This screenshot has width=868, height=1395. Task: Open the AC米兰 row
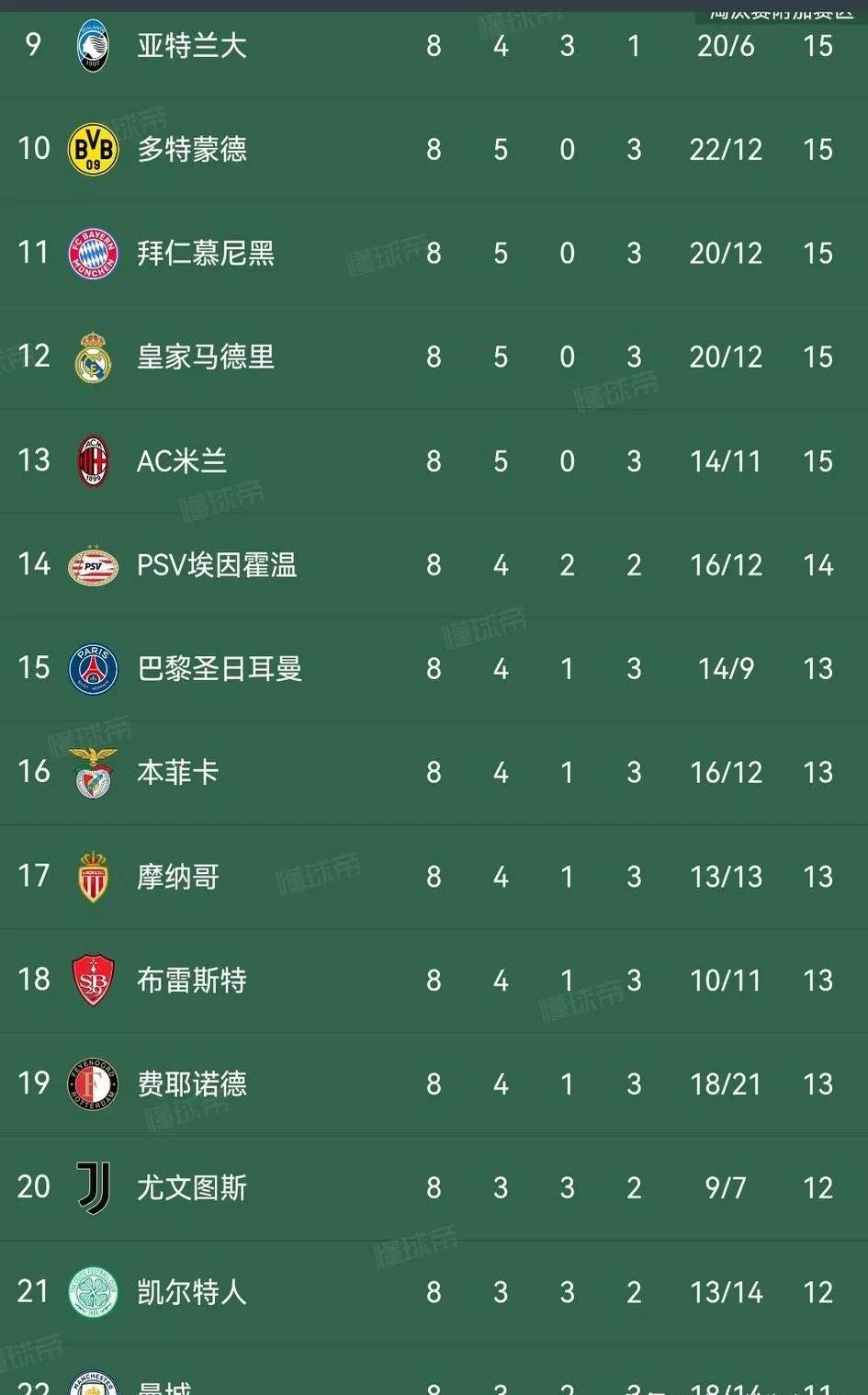182,461
